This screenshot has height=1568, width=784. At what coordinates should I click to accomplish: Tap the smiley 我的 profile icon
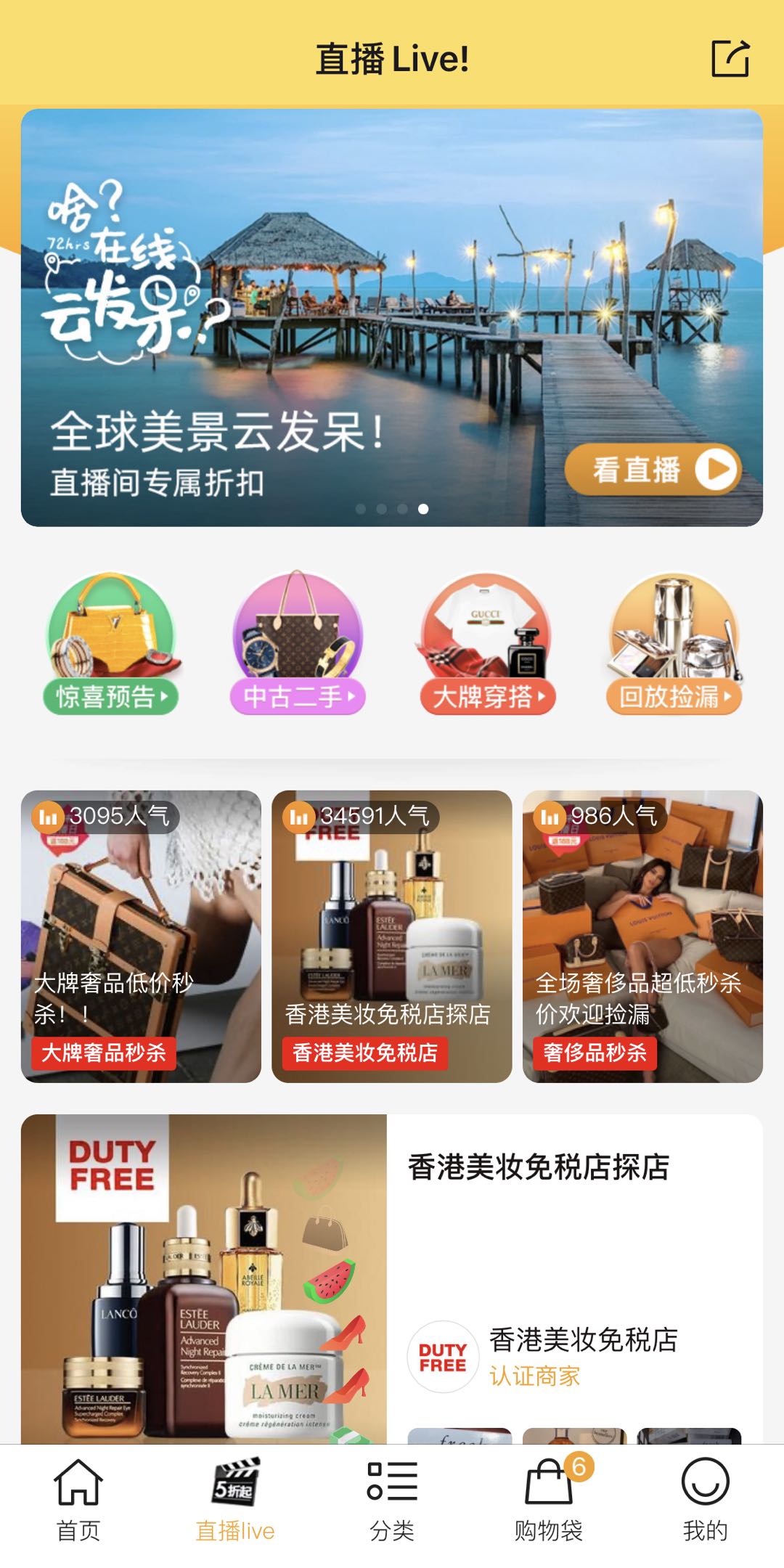[706, 1482]
